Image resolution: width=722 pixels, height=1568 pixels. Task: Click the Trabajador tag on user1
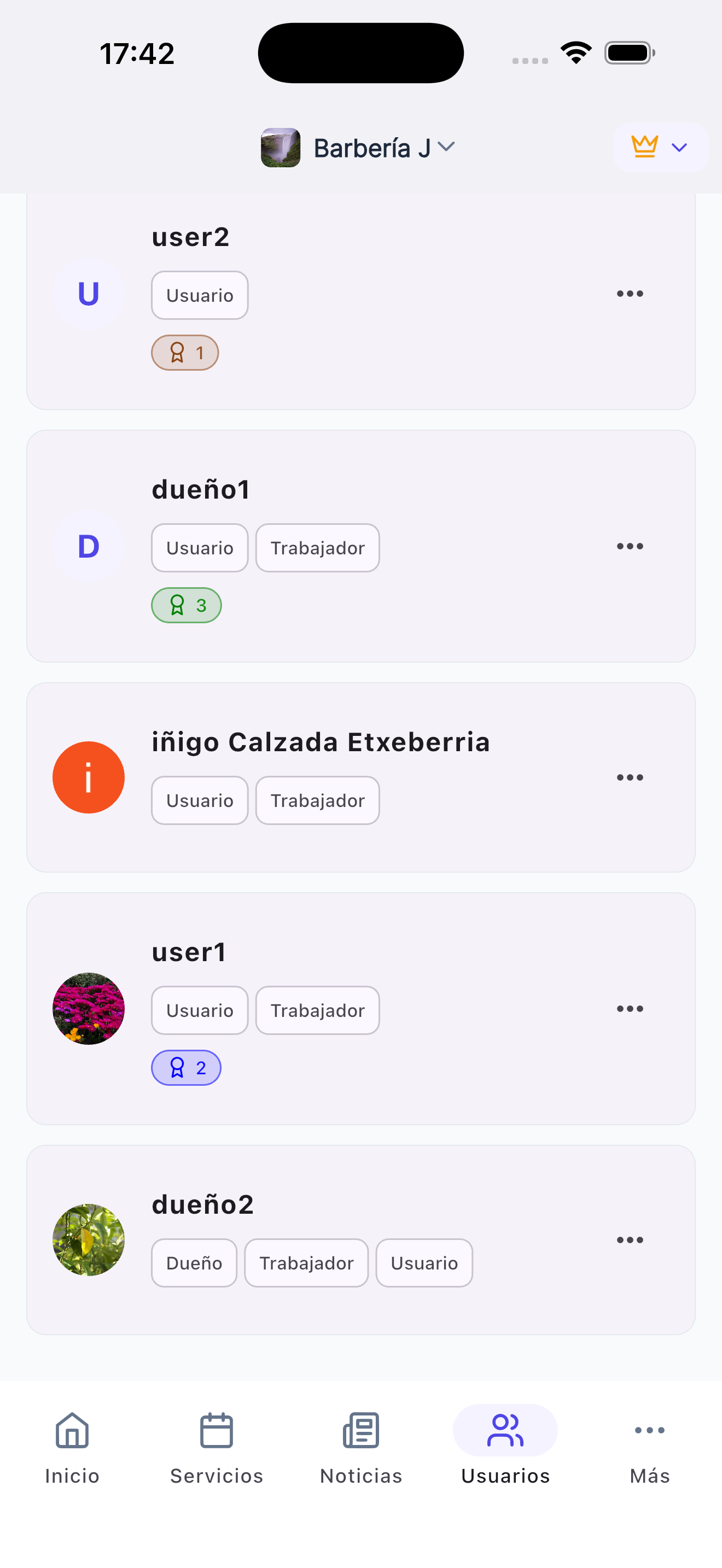click(x=317, y=1010)
